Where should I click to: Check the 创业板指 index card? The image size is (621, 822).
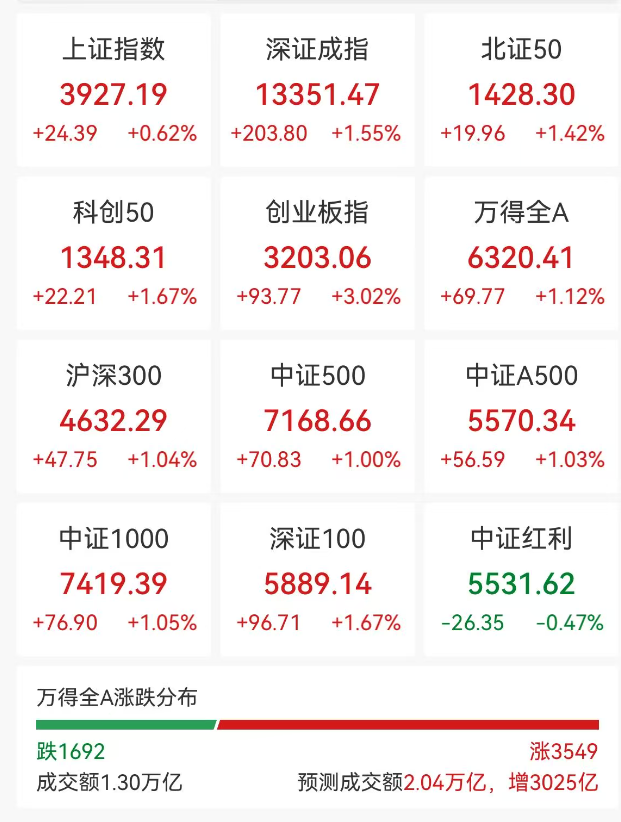pyautogui.click(x=317, y=254)
